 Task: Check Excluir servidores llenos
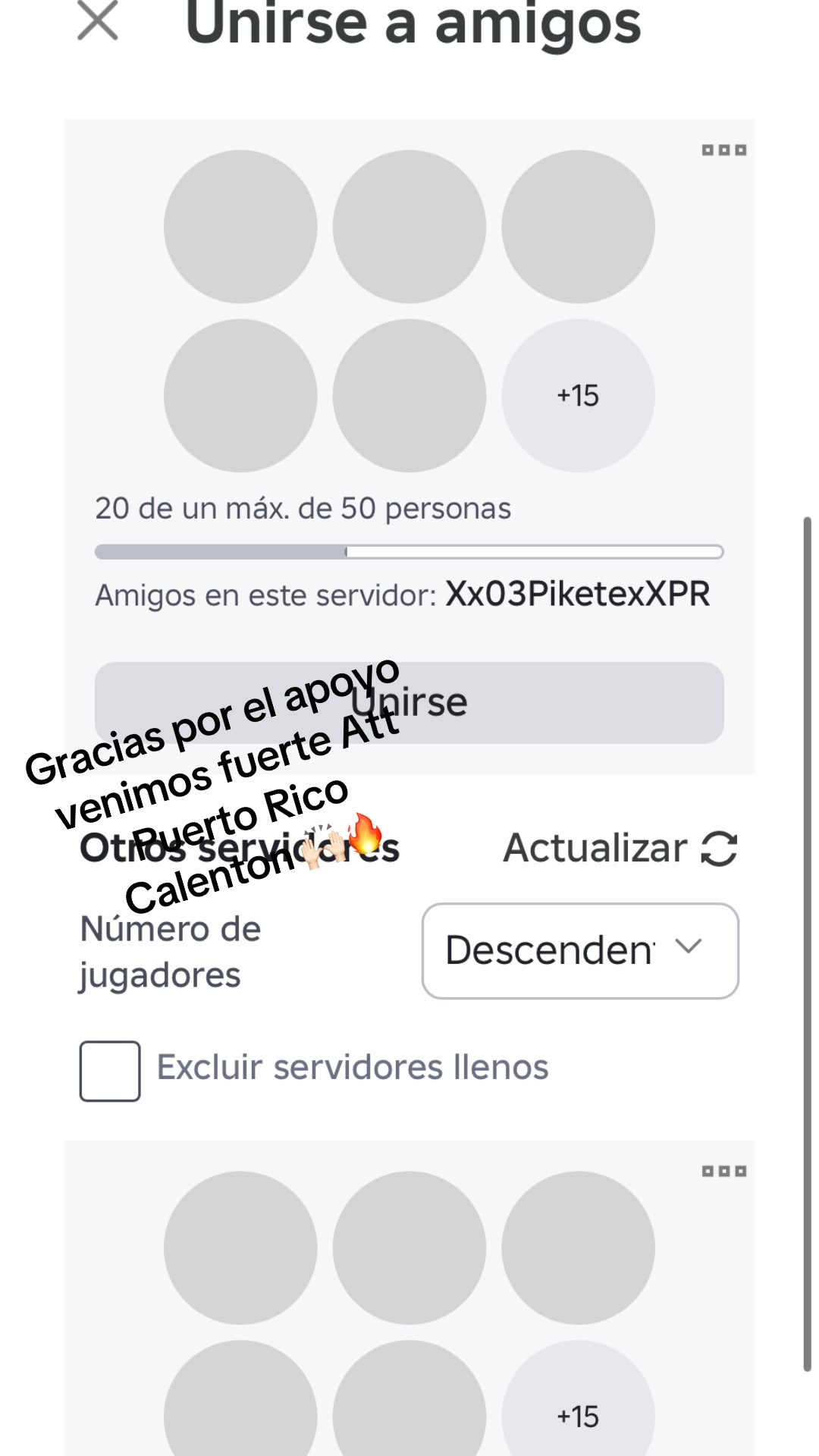coord(110,1071)
